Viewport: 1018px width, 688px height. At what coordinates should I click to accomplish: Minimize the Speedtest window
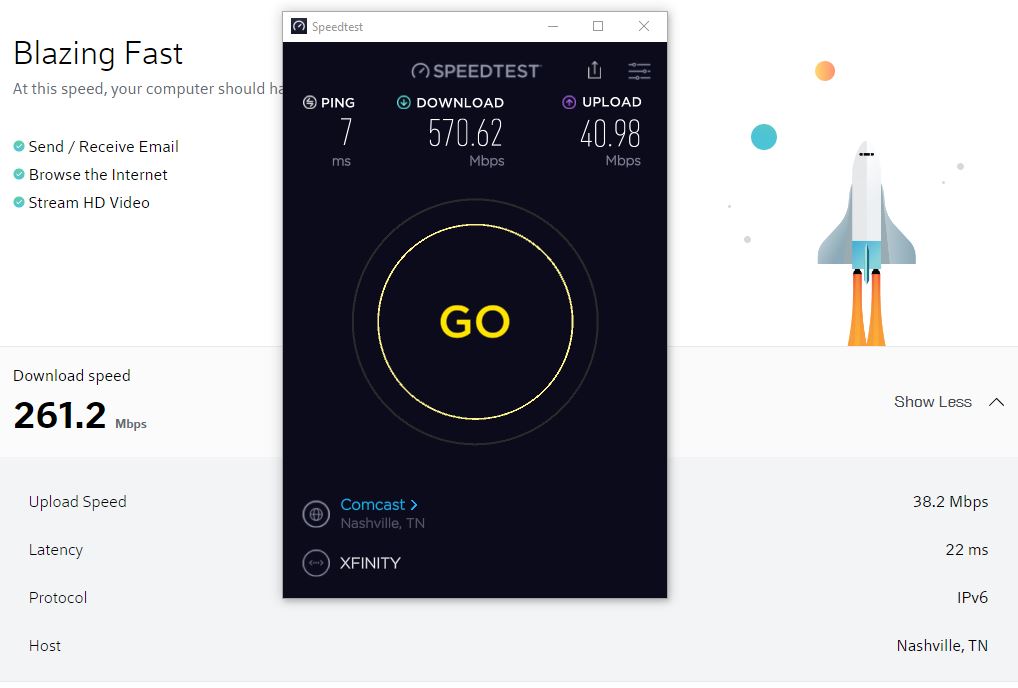coord(552,27)
